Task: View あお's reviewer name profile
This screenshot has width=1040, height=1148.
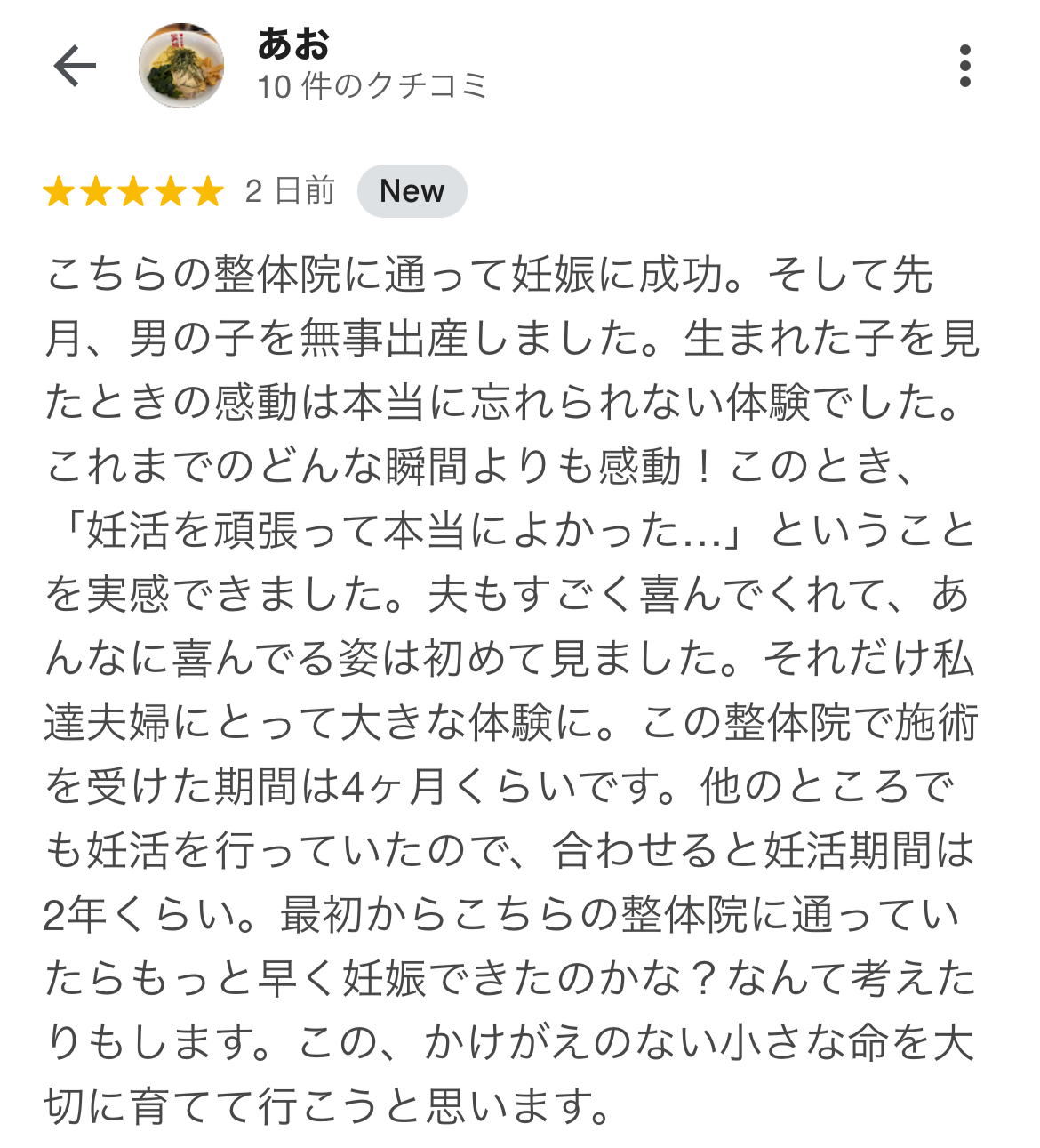Action: [x=293, y=44]
